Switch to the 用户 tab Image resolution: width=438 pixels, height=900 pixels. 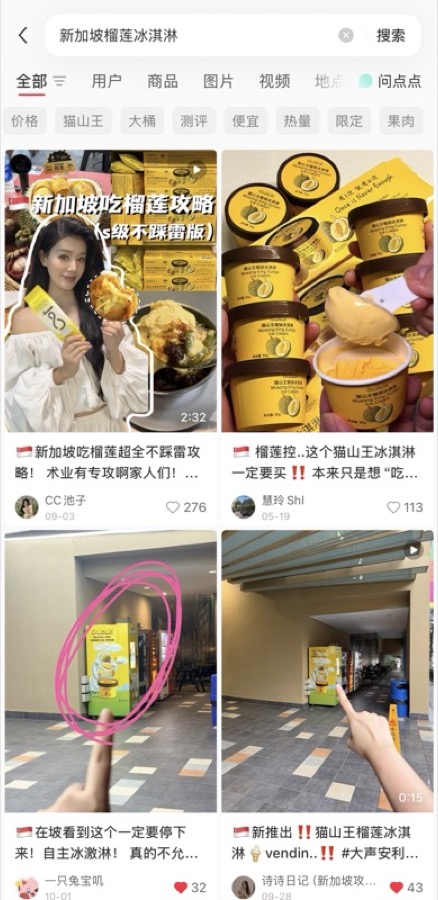(x=107, y=81)
